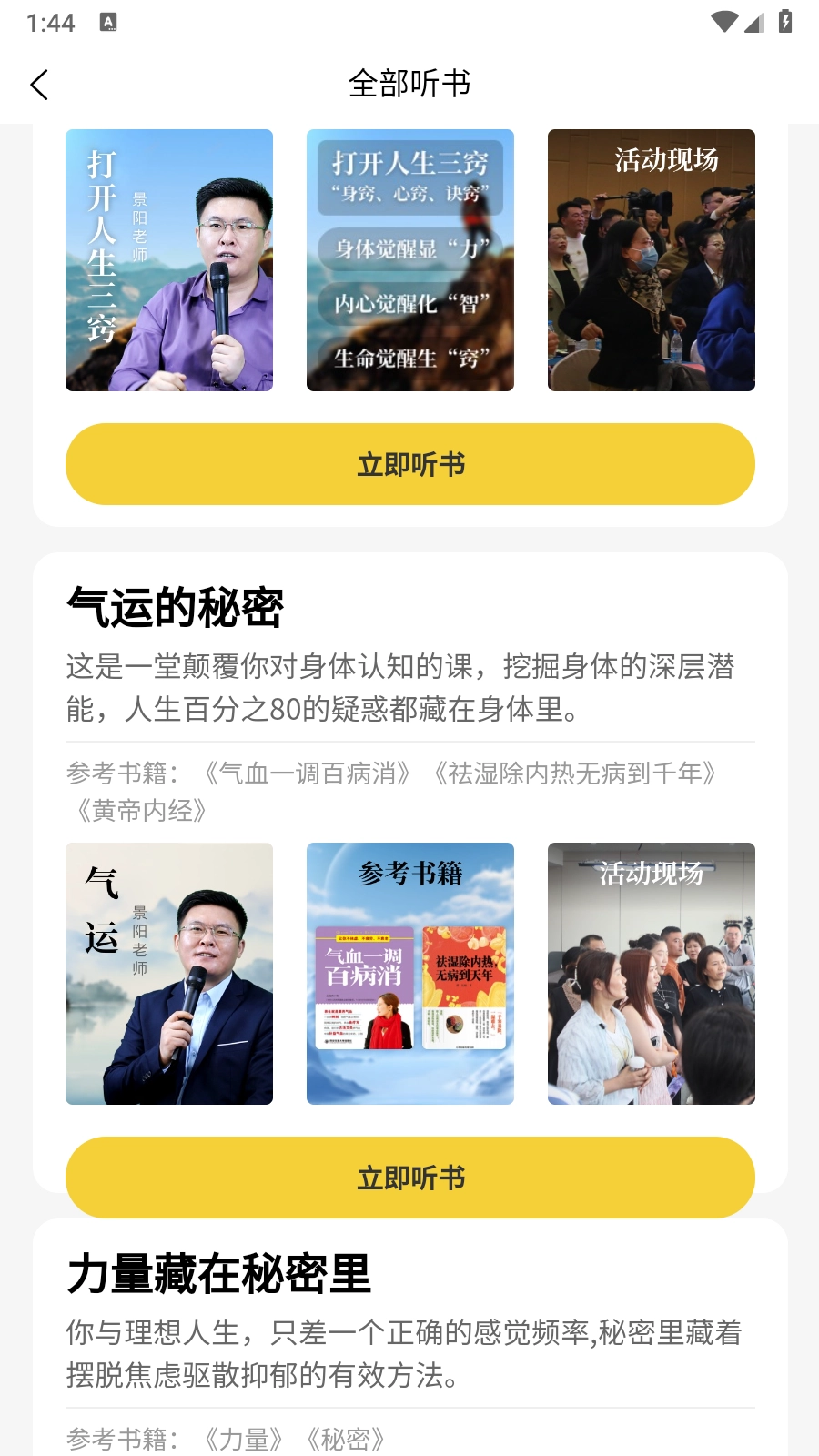Tap 立即听书 for 打开人生三窍
Screen dimensions: 819x1456
tap(409, 464)
